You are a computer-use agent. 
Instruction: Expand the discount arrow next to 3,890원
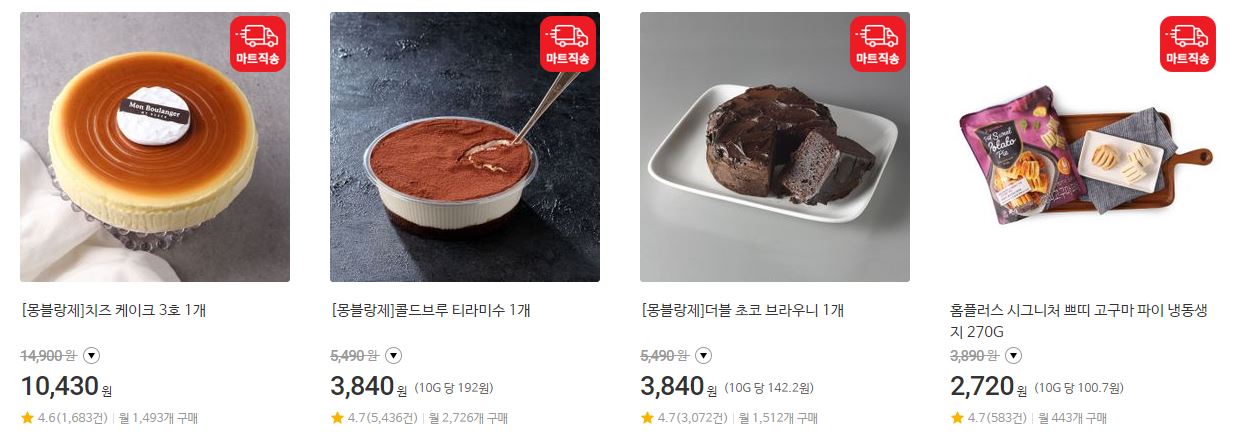(1014, 355)
